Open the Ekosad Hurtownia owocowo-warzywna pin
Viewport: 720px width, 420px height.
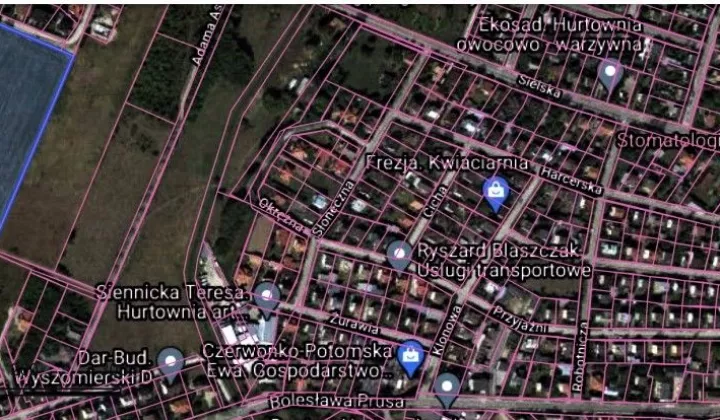(x=609, y=72)
